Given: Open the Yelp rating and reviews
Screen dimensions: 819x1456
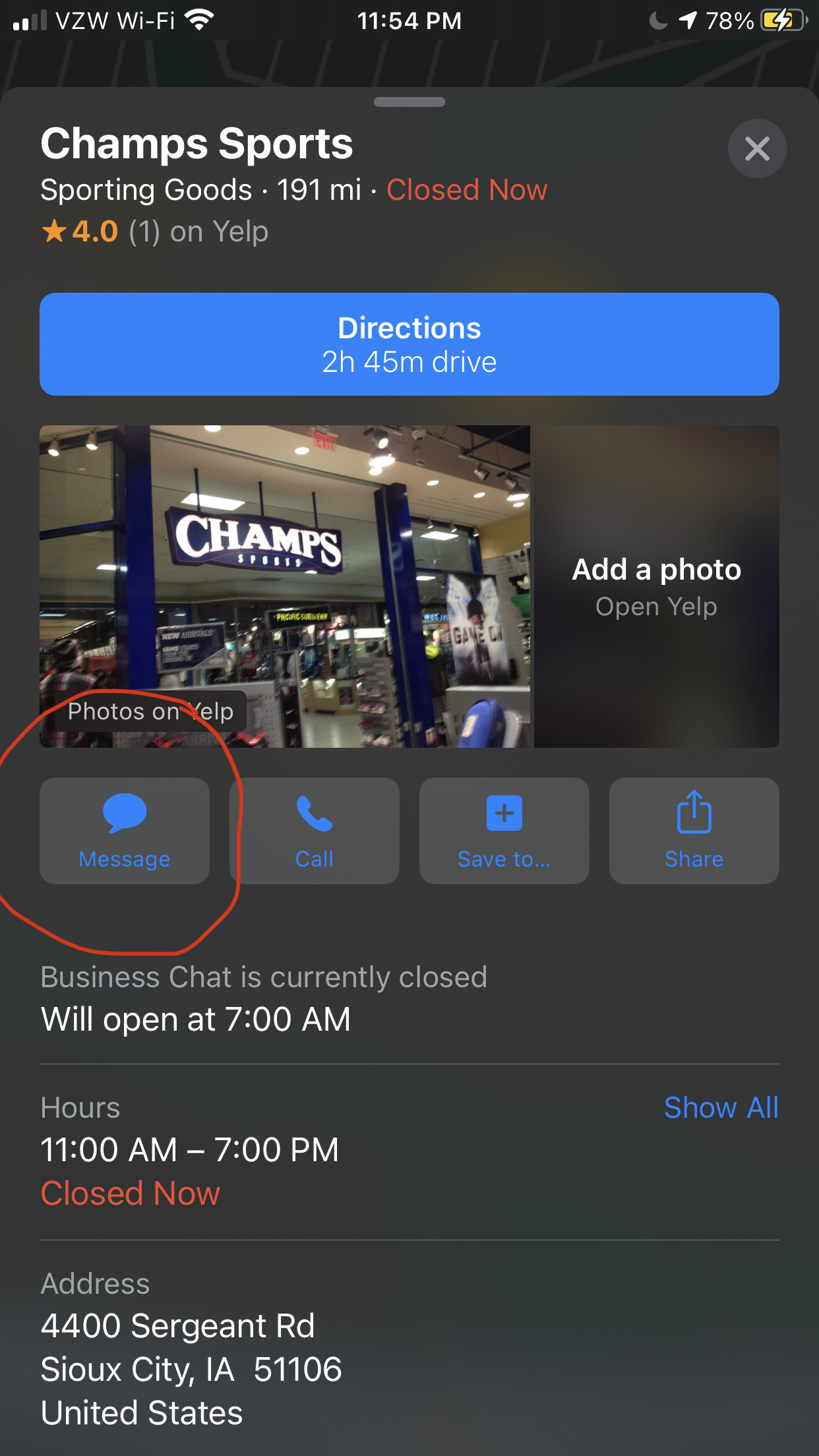Looking at the screenshot, I should tap(155, 231).
